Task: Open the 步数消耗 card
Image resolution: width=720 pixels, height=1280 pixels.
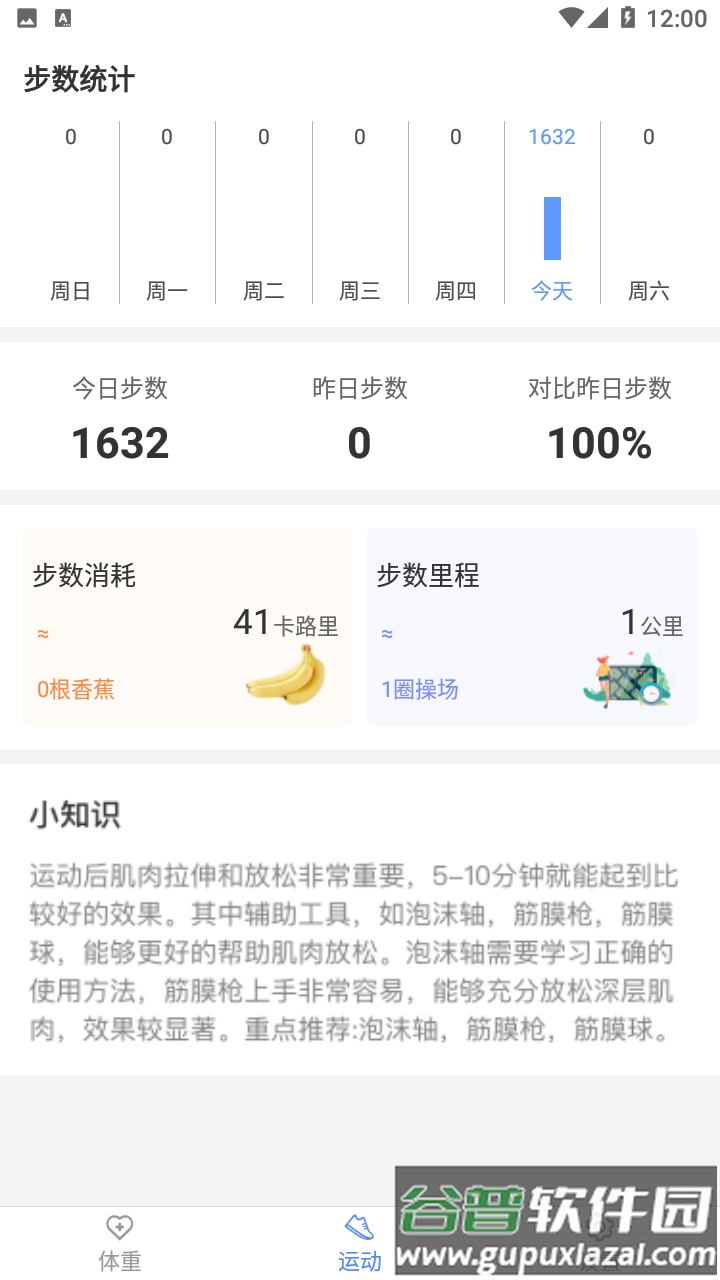Action: click(x=187, y=625)
